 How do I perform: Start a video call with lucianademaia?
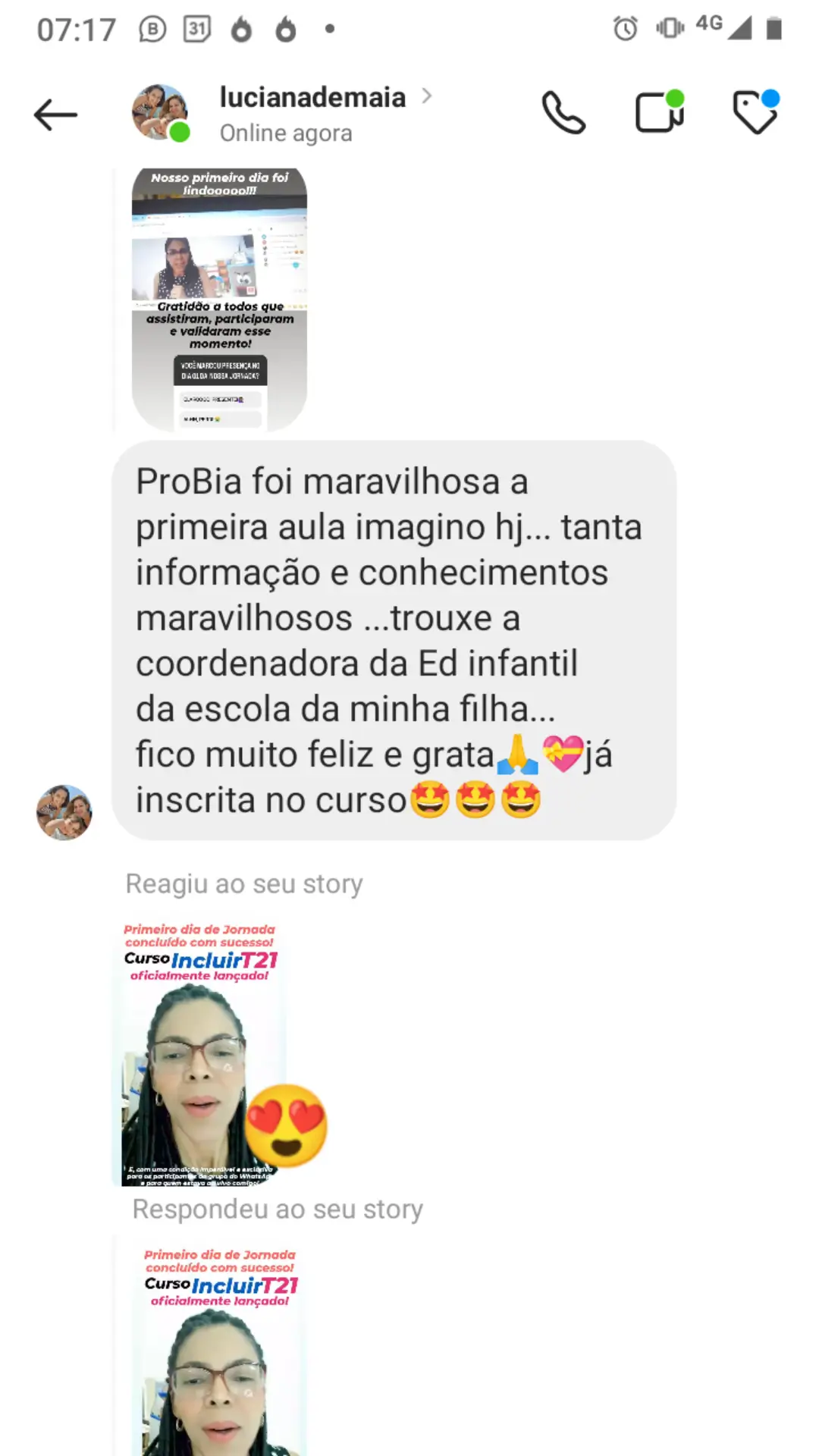click(x=659, y=114)
